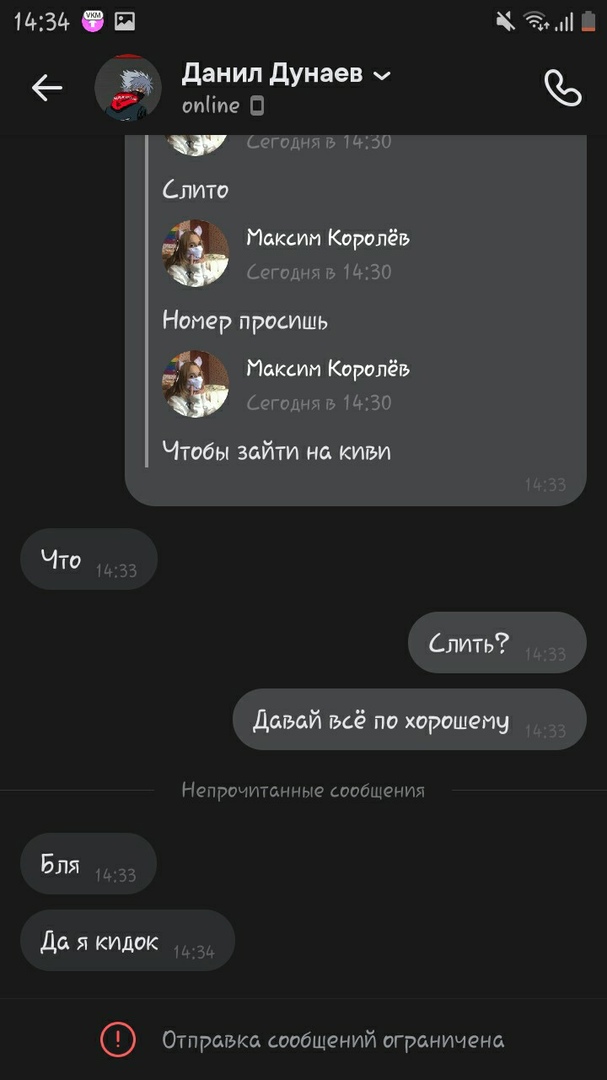Open Данил Дунаев's profile avatar

click(128, 88)
